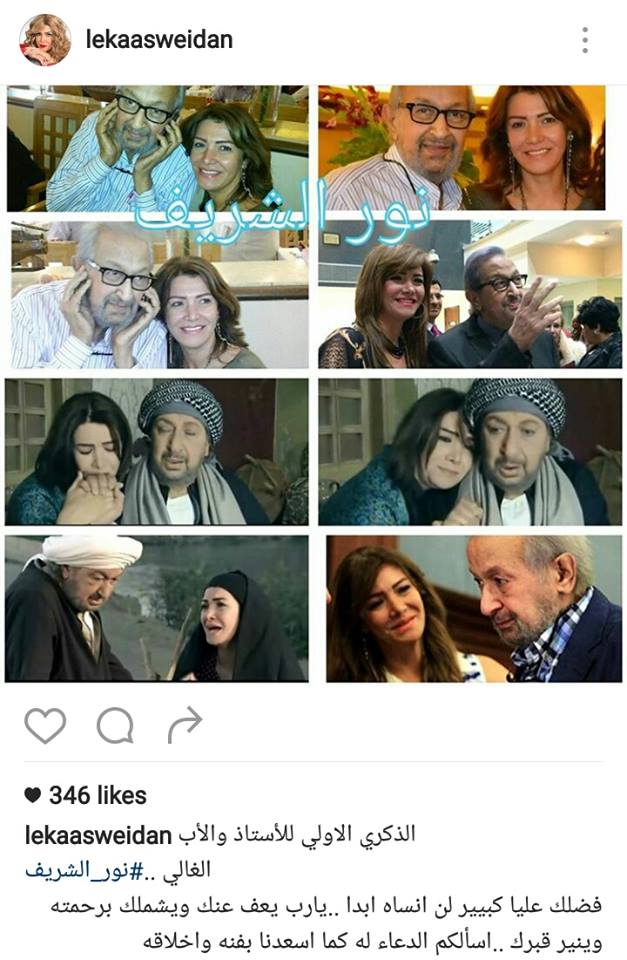Screen dimensions: 627x960
Task: Share the post via the arrow icon
Action: click(184, 726)
